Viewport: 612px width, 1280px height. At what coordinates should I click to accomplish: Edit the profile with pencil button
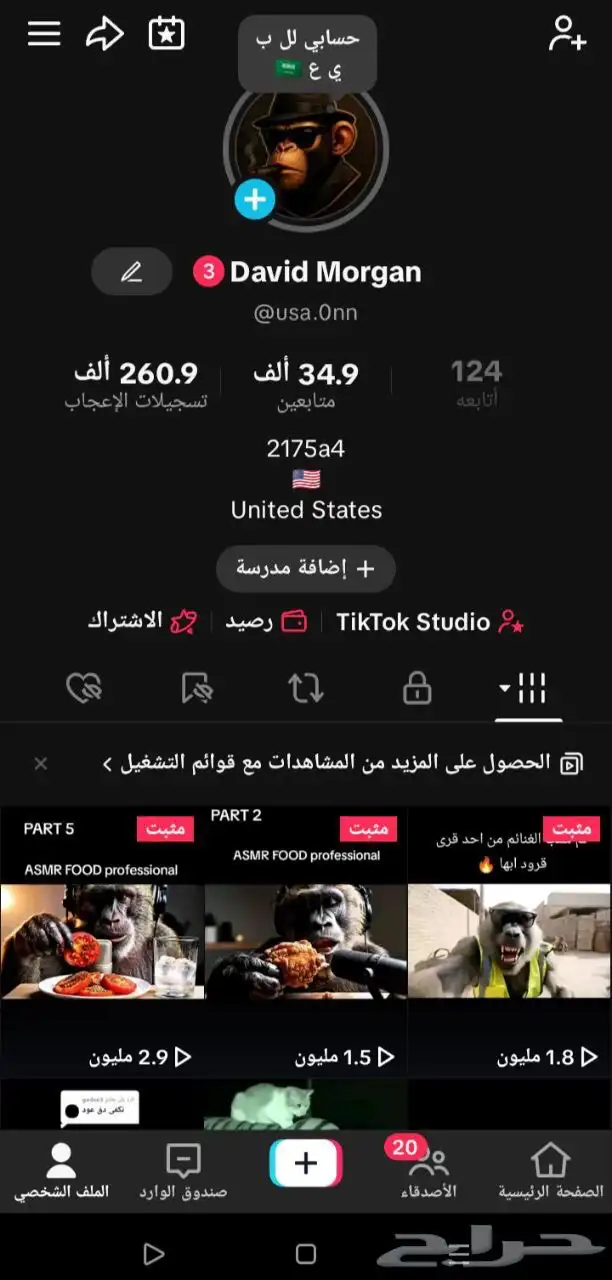tap(131, 272)
